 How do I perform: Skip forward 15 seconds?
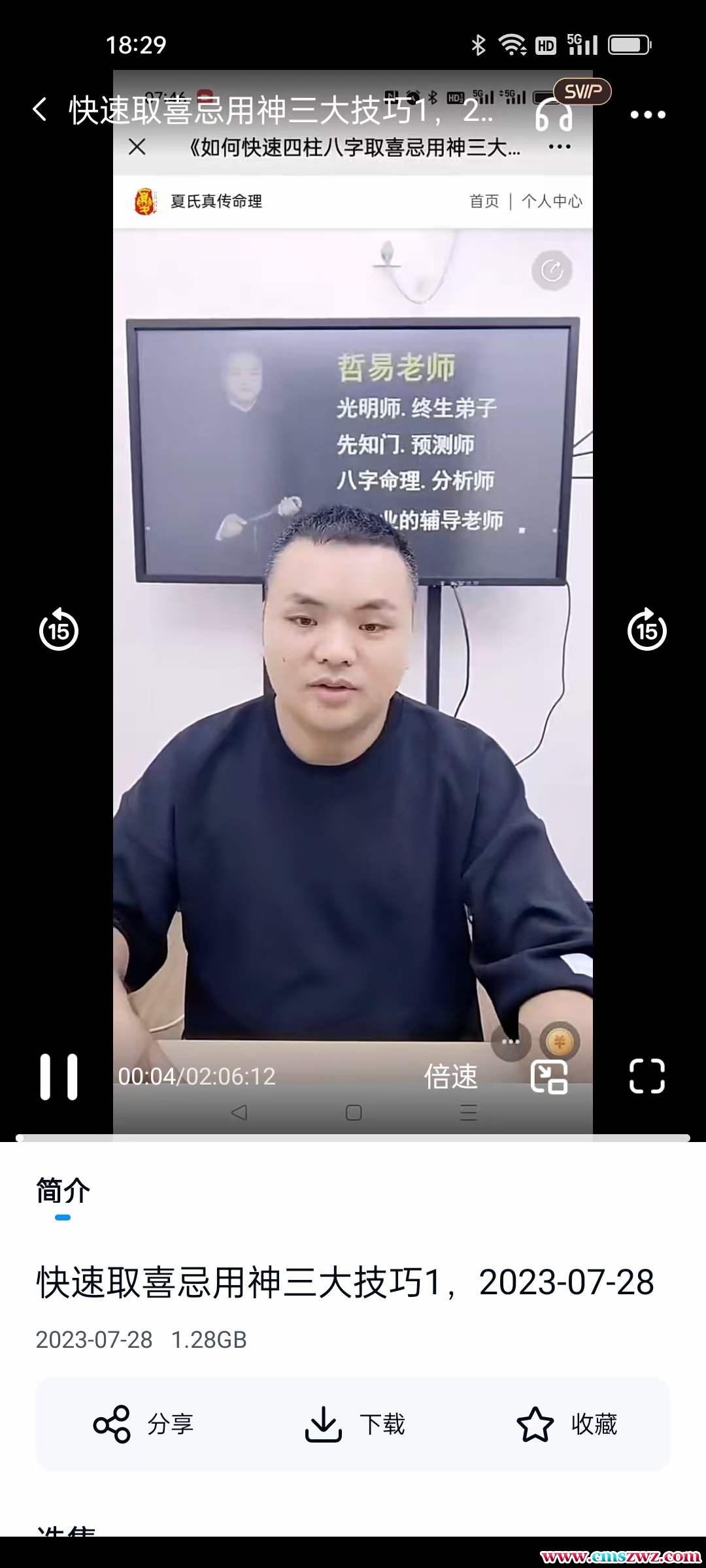click(x=647, y=630)
